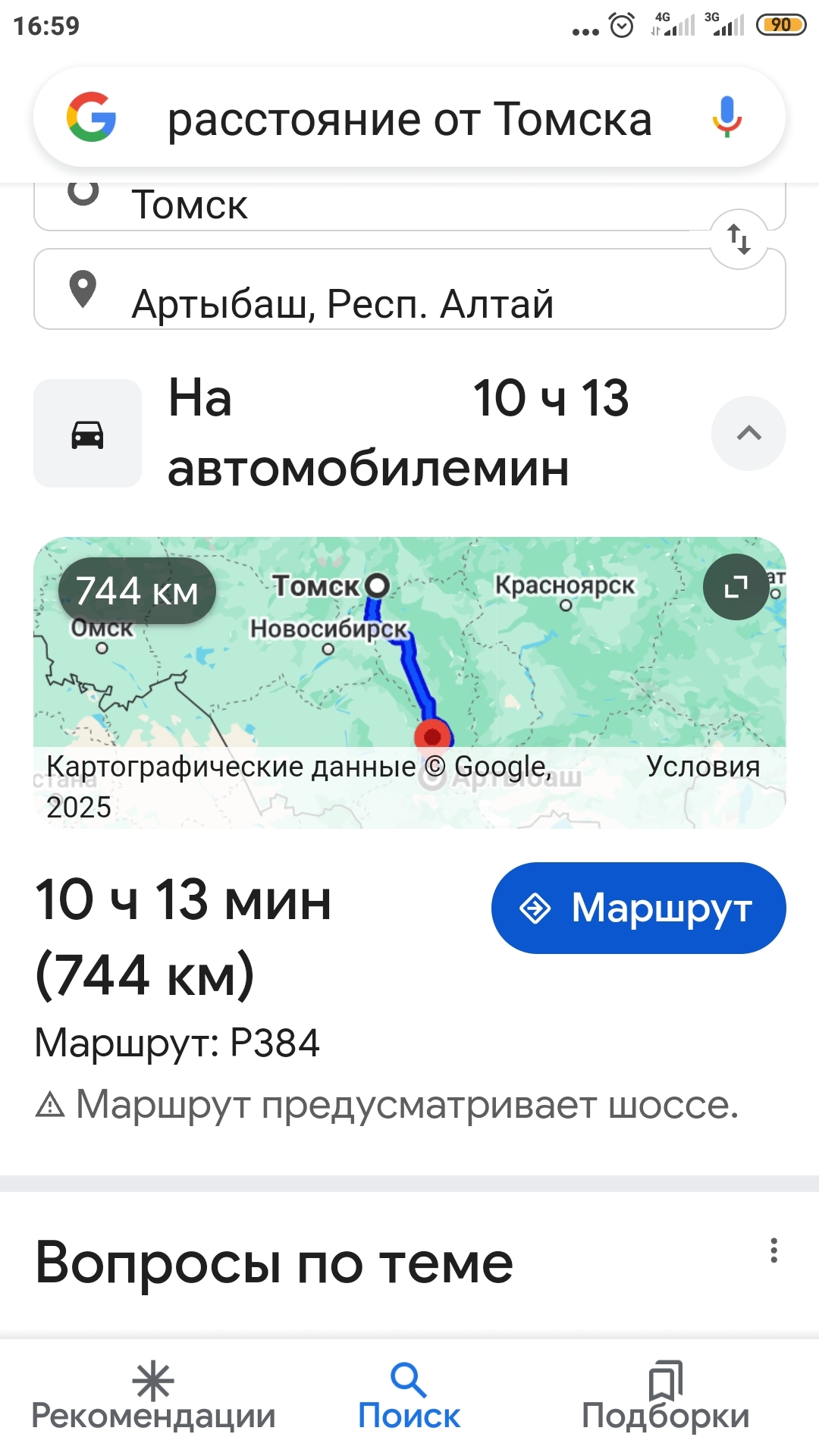Open the search field with Томска query
The height and width of the screenshot is (1456, 819).
409,120
